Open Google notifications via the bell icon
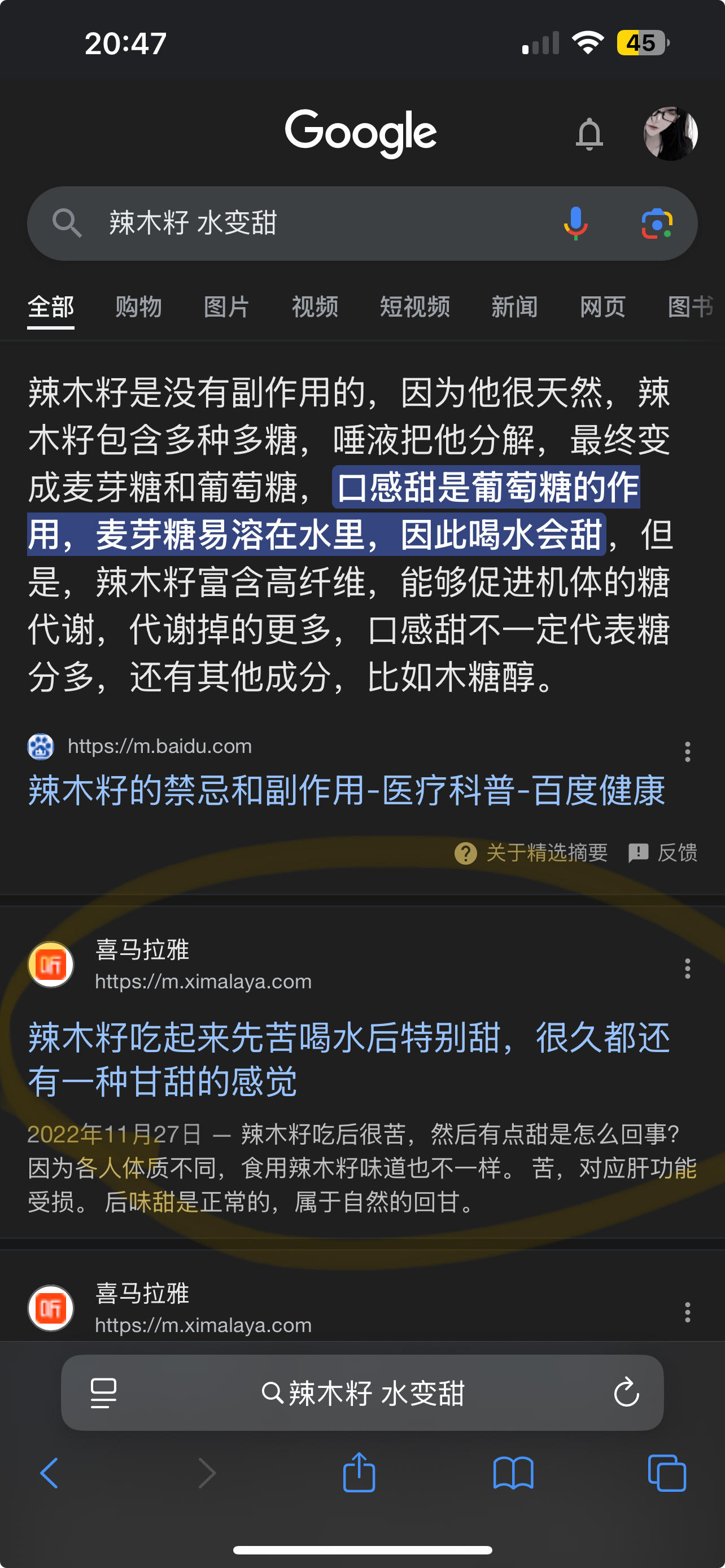 589,134
